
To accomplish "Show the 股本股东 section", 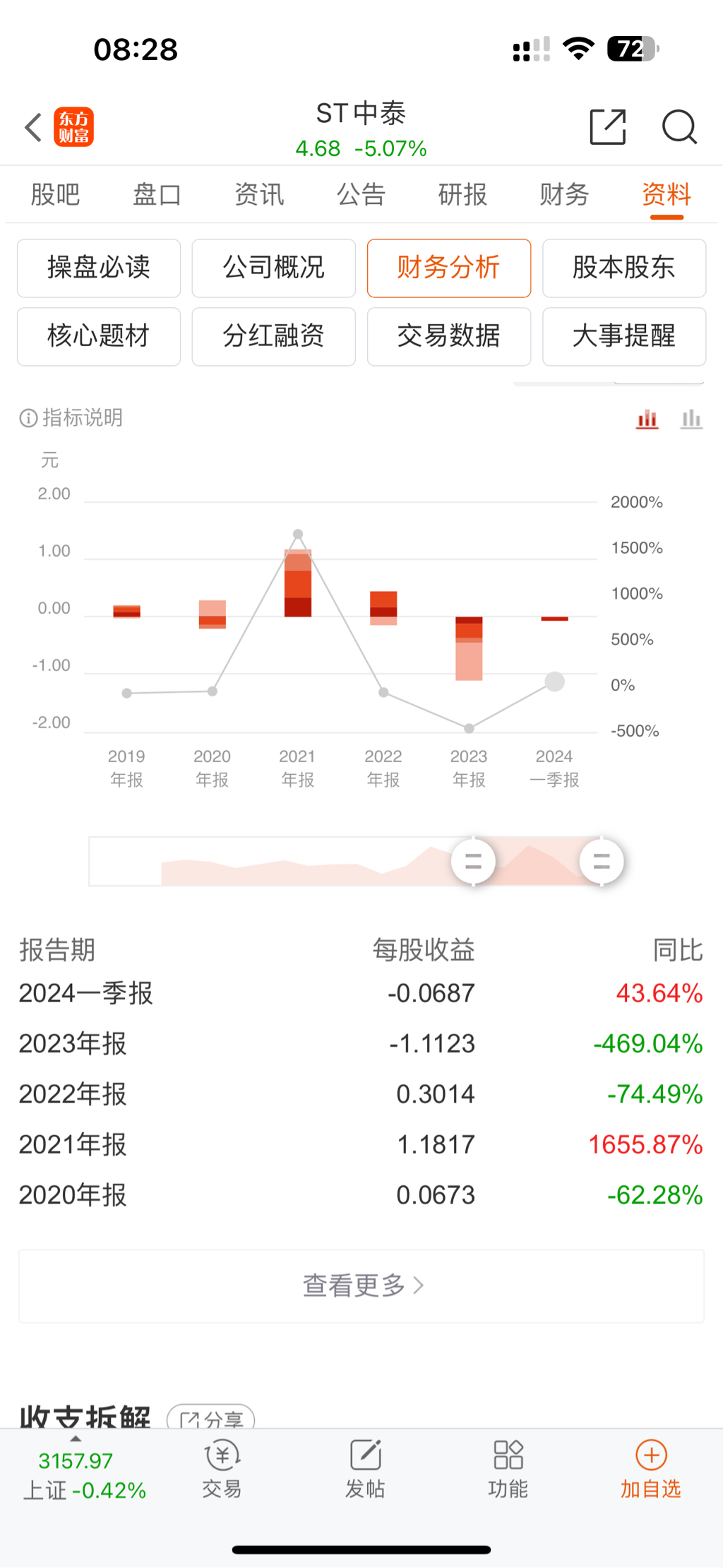I will 623,268.
